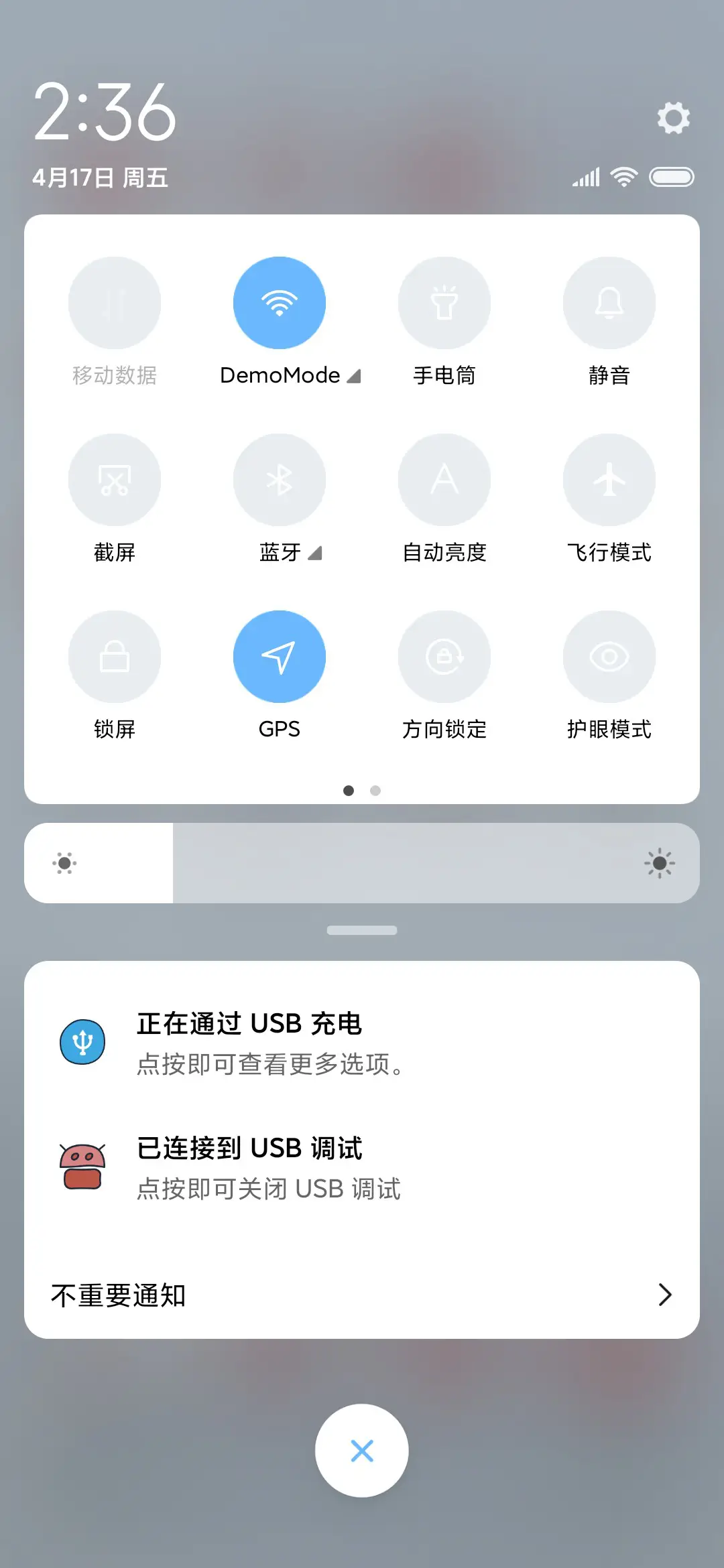This screenshot has width=724, height=1568.
Task: Turn off GPS
Action: [x=280, y=657]
